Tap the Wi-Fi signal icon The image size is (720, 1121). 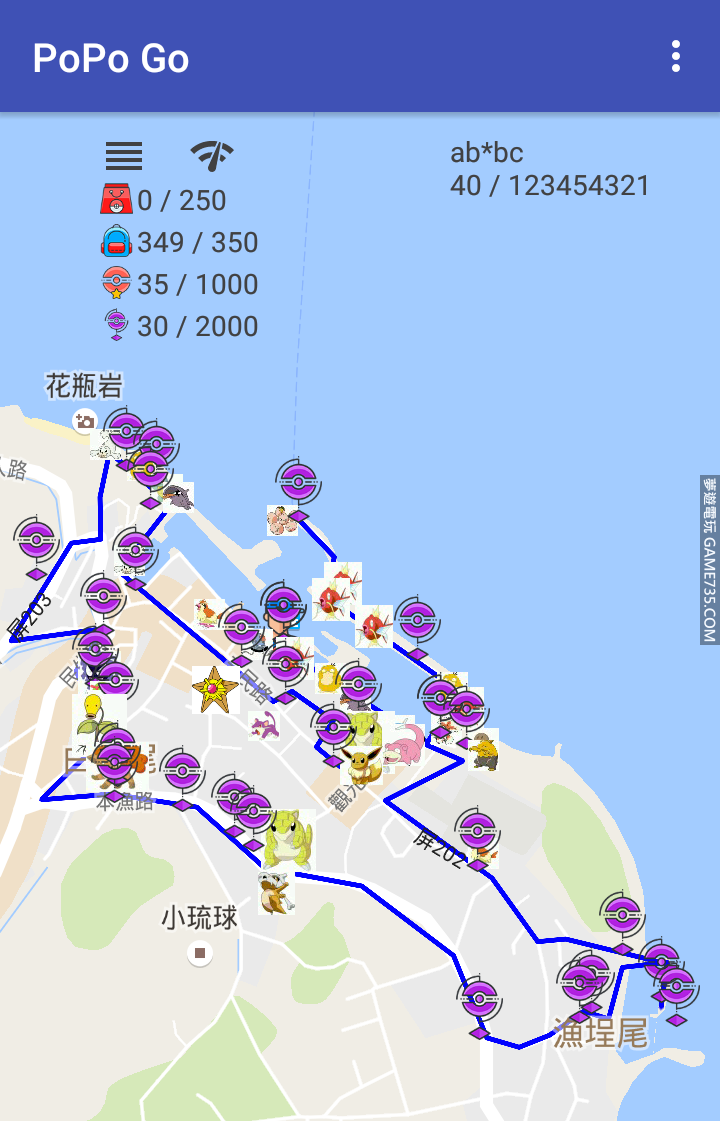point(212,155)
